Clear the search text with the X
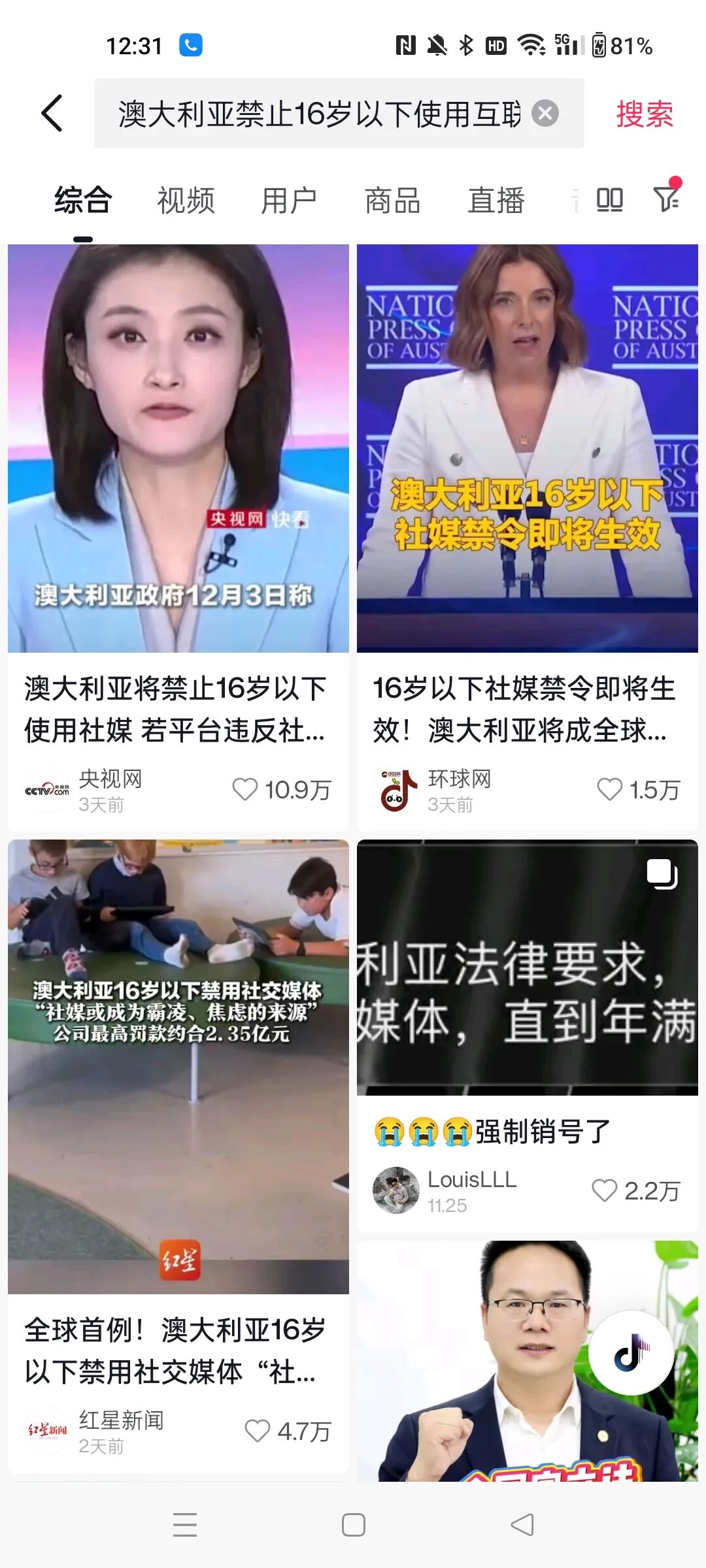This screenshot has height=1568, width=706. click(545, 114)
